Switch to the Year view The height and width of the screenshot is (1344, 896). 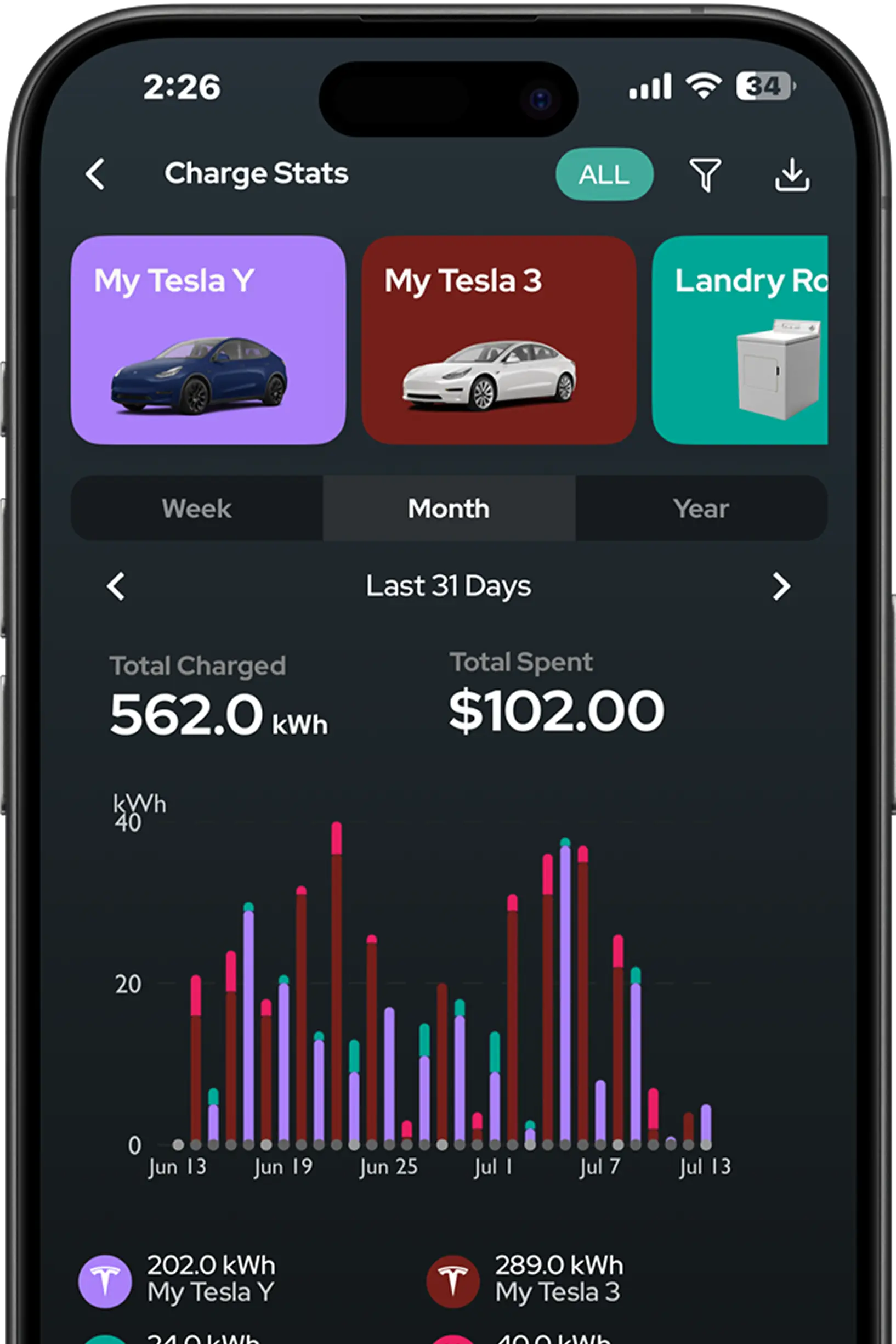tap(701, 508)
